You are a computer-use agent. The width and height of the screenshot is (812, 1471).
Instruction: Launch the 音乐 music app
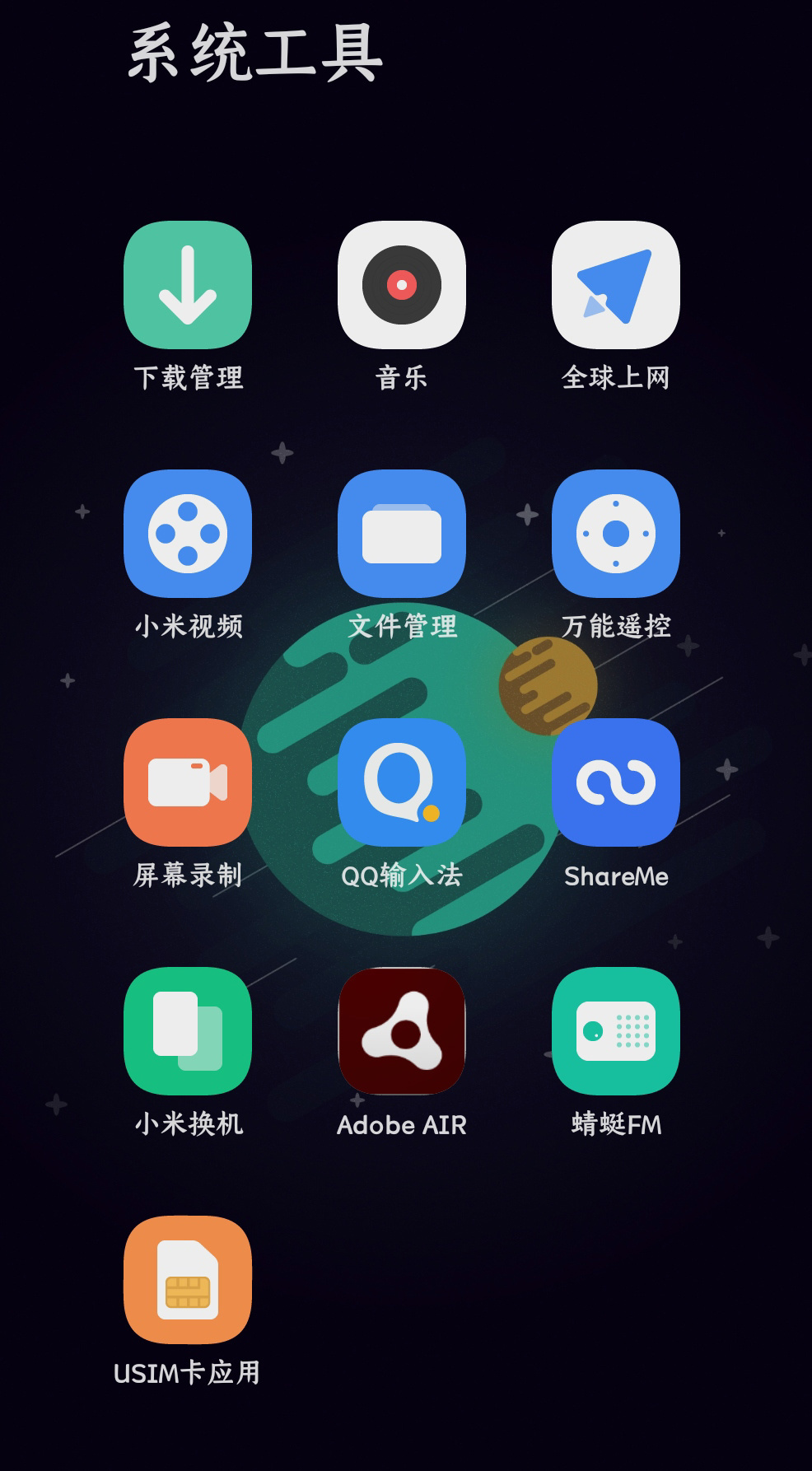[x=402, y=285]
